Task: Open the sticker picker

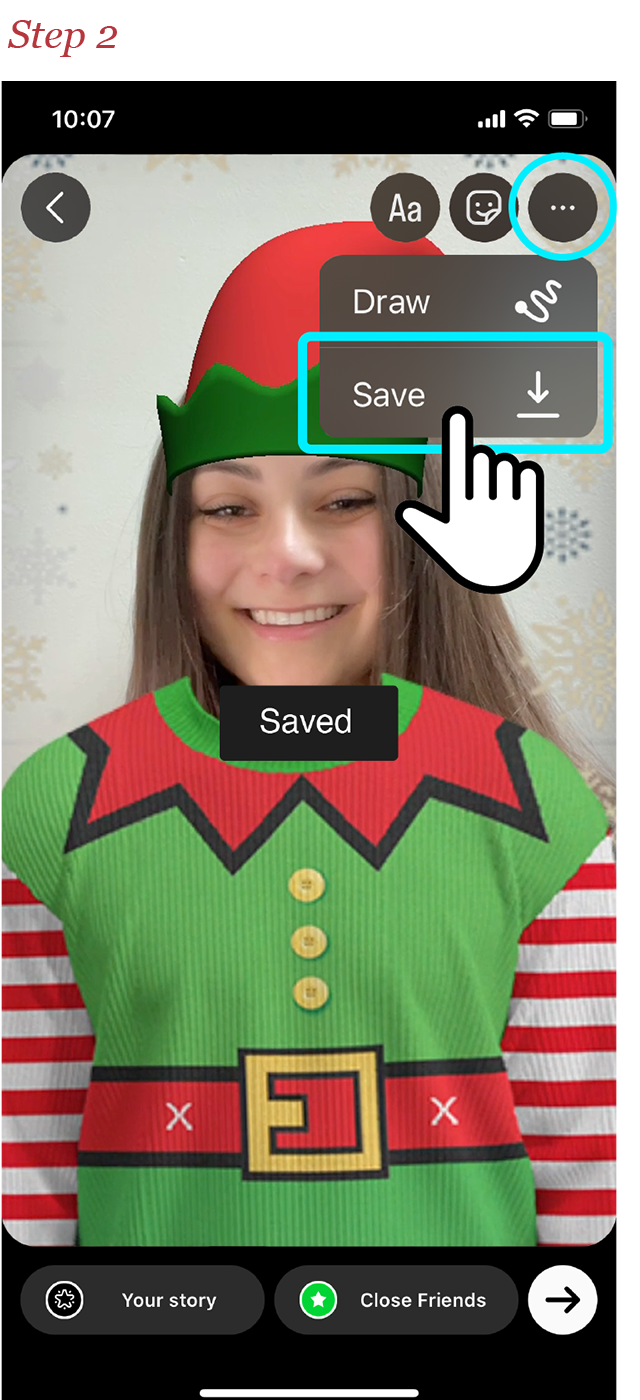Action: (x=483, y=209)
